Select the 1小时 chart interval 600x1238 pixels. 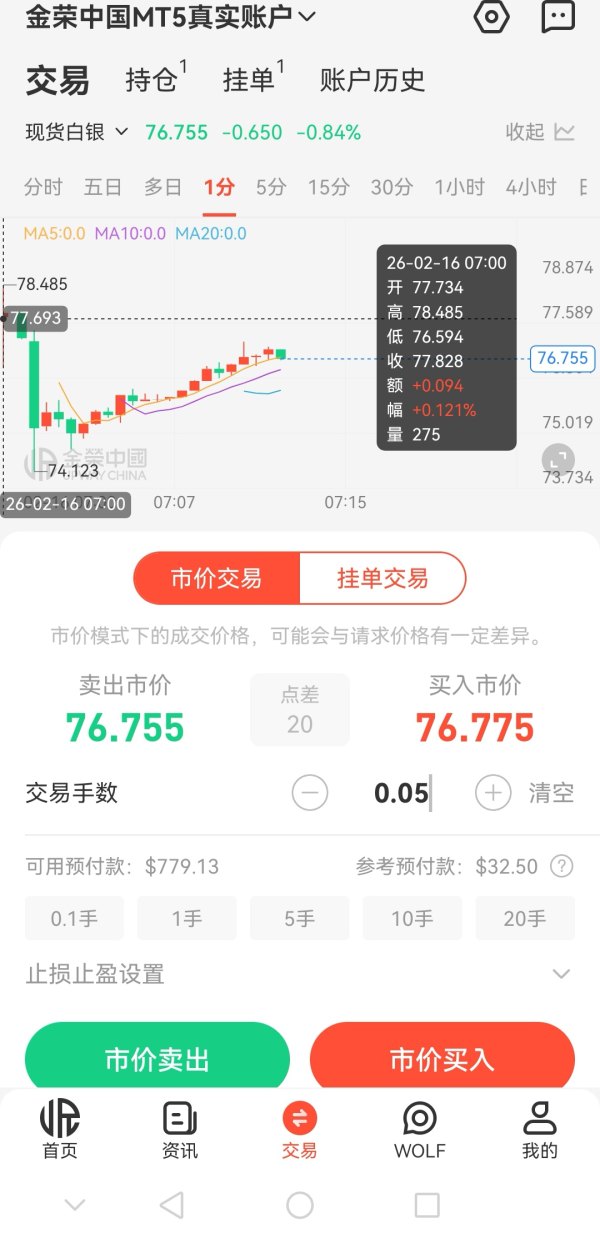459,187
